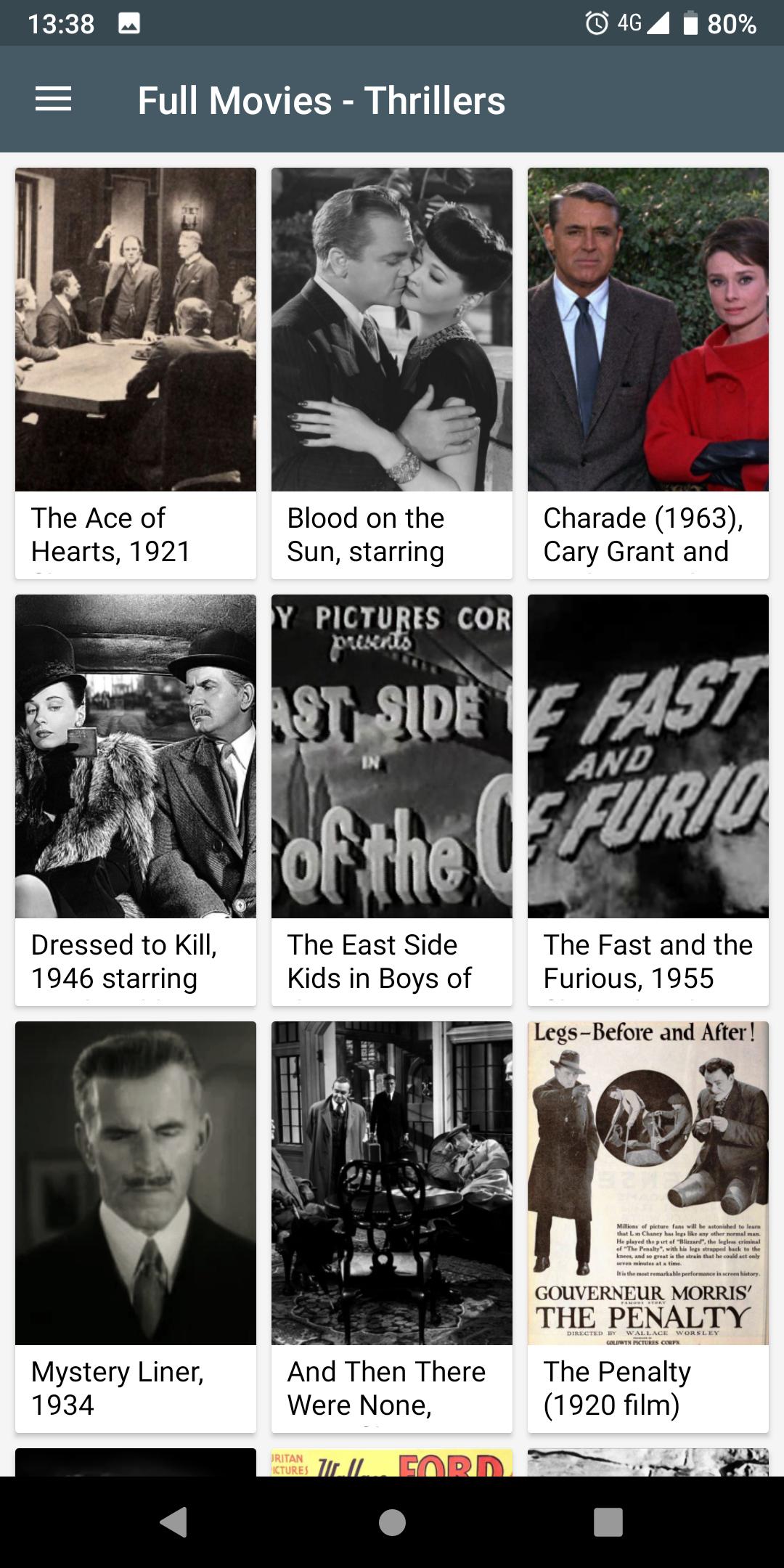Open Mystery Liner, 1934 movie

point(136,1226)
